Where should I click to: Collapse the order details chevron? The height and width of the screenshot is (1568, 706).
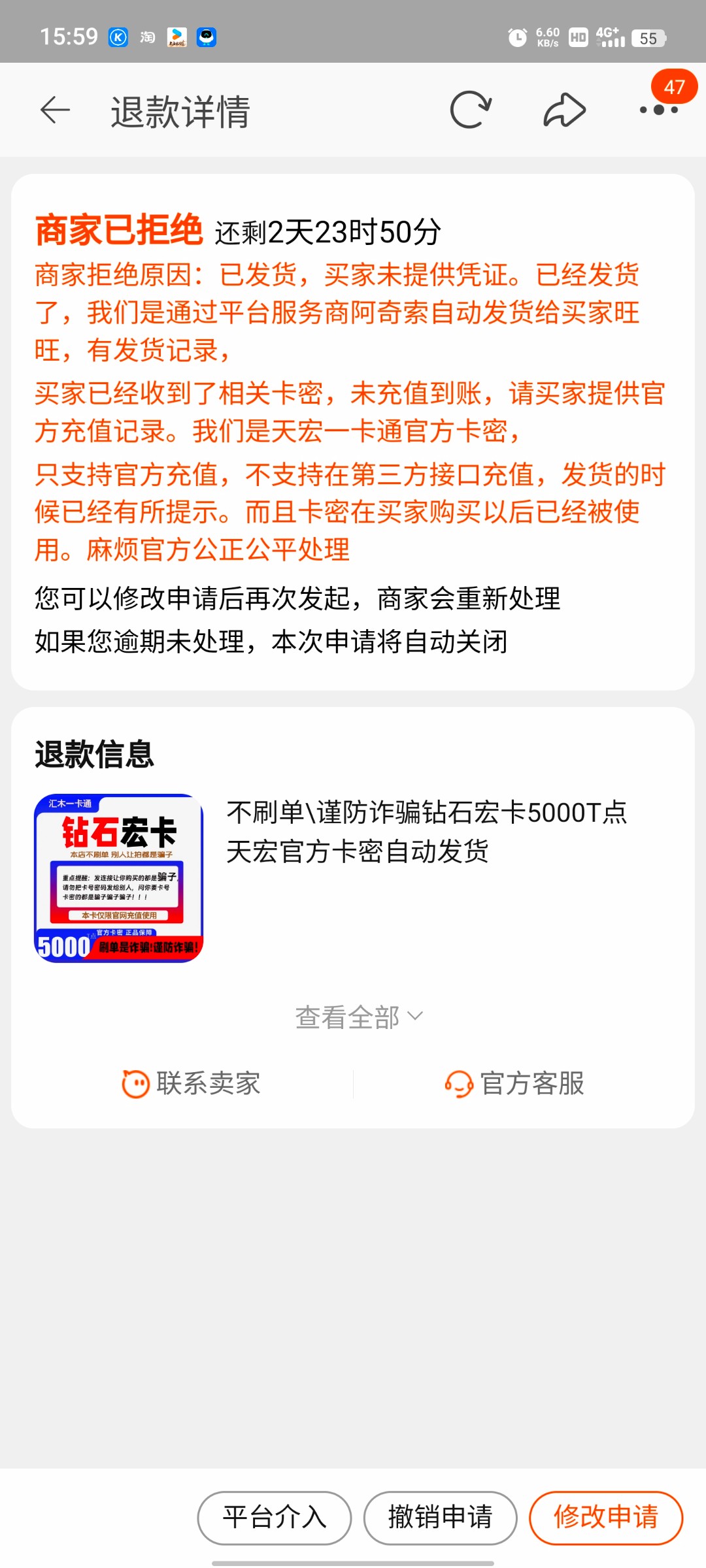point(414,1017)
